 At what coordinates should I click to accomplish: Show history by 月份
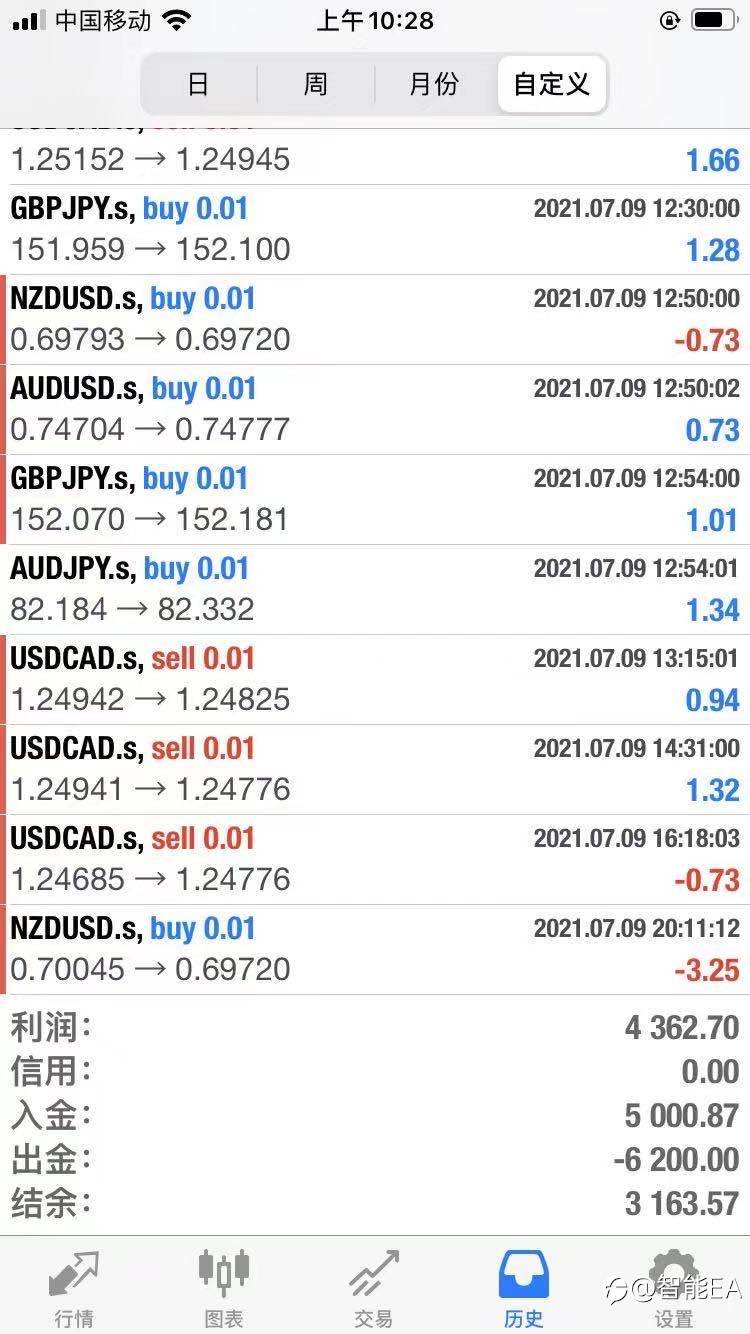[434, 84]
